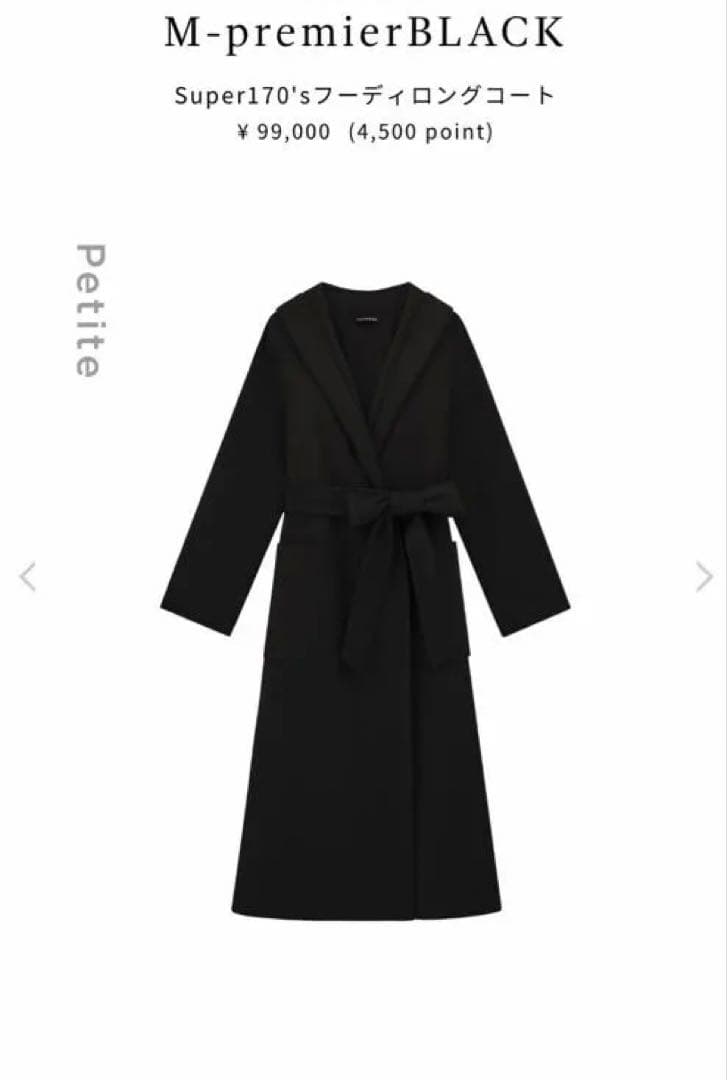Go to the next product in the carousel
727x1080 pixels.
[x=704, y=577]
